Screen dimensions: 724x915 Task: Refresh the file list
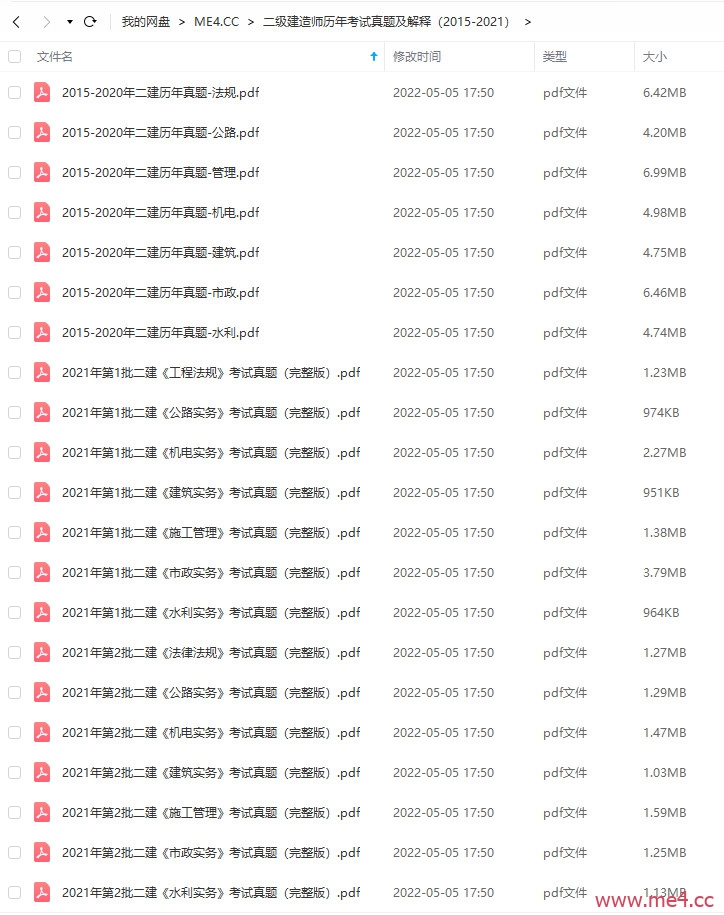[90, 21]
